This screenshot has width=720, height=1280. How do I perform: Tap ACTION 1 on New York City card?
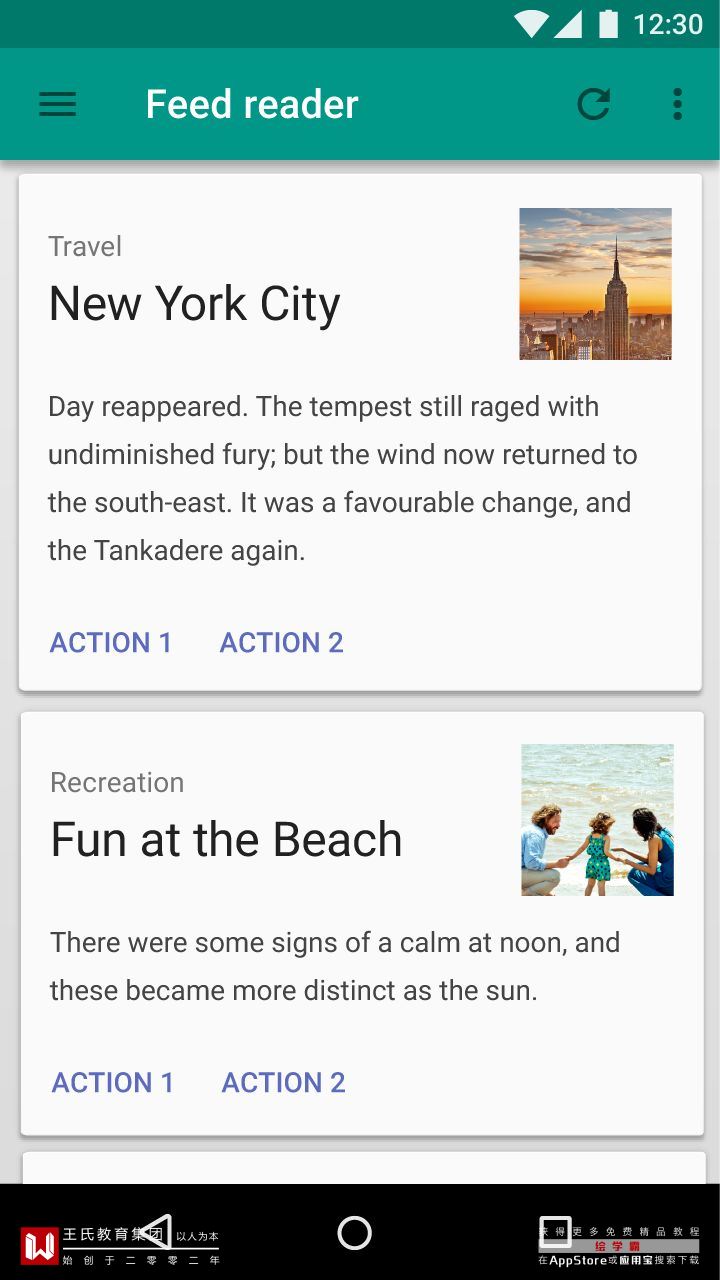pos(111,642)
